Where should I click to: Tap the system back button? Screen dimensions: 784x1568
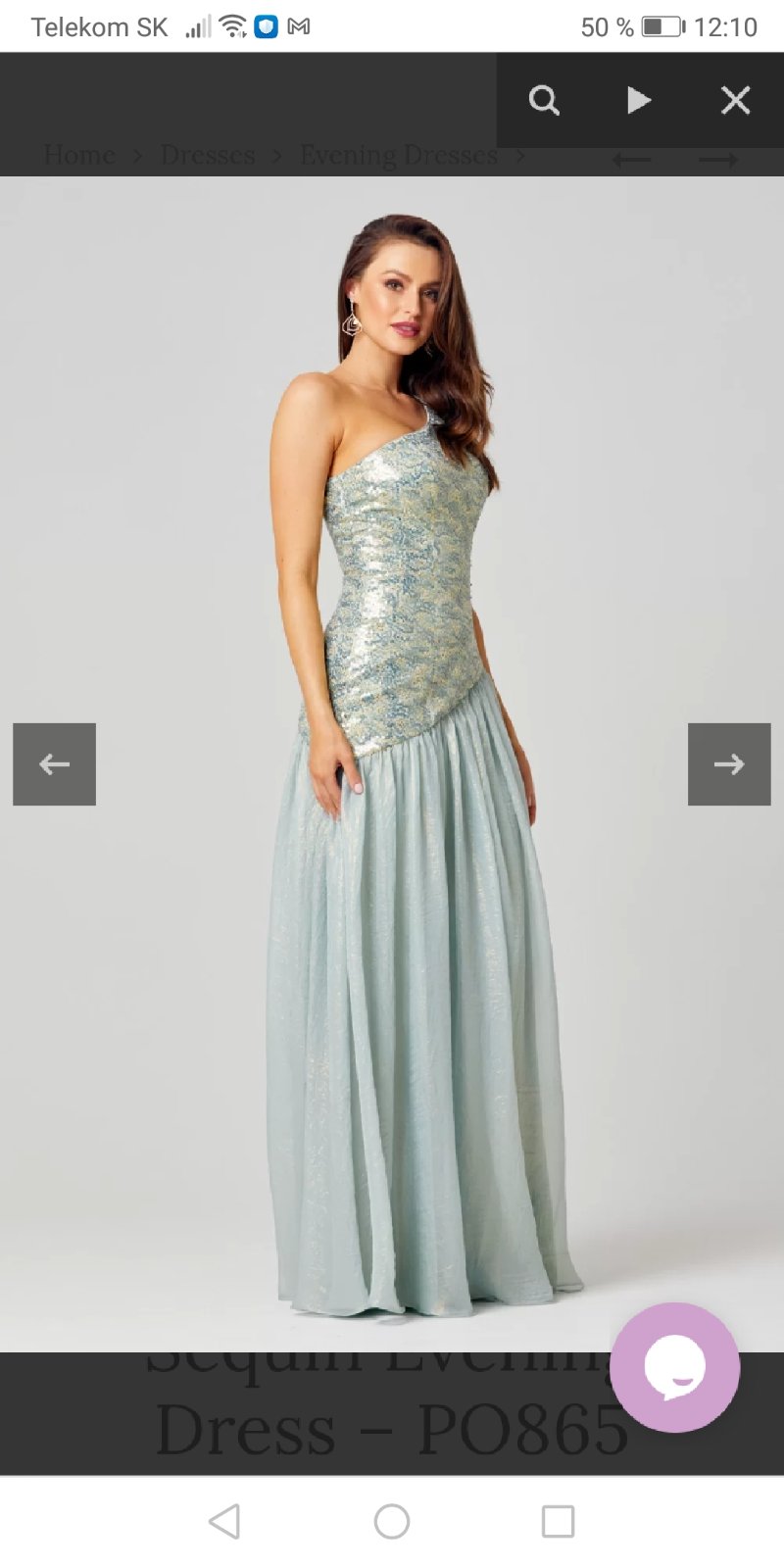coord(224,1521)
